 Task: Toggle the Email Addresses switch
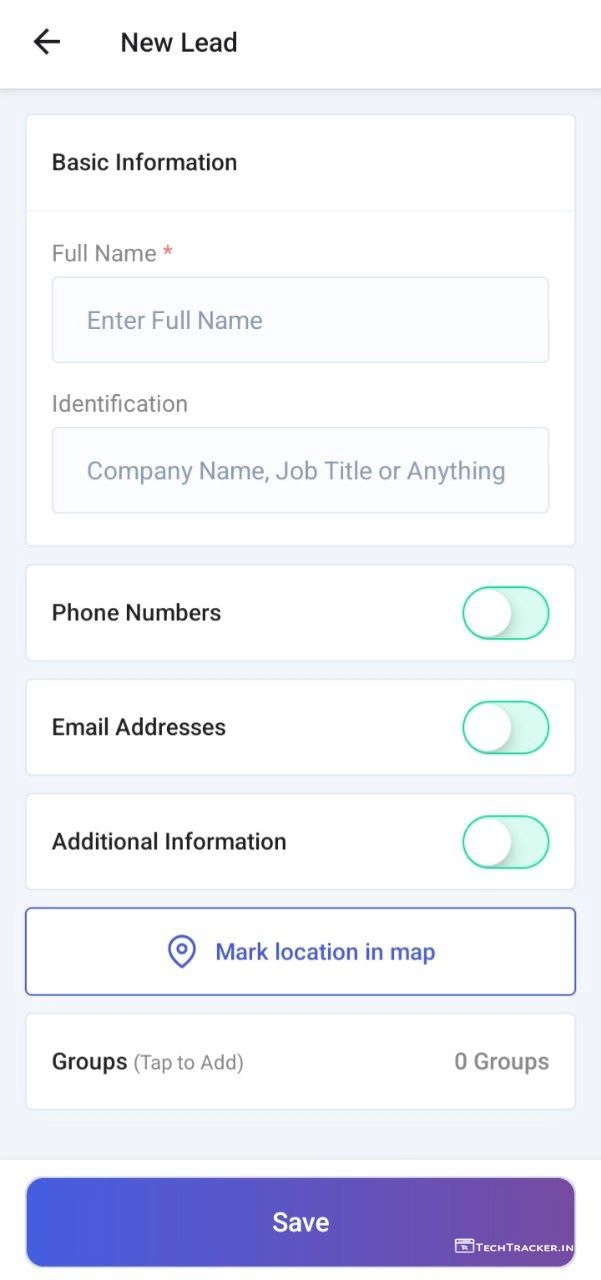(x=505, y=727)
